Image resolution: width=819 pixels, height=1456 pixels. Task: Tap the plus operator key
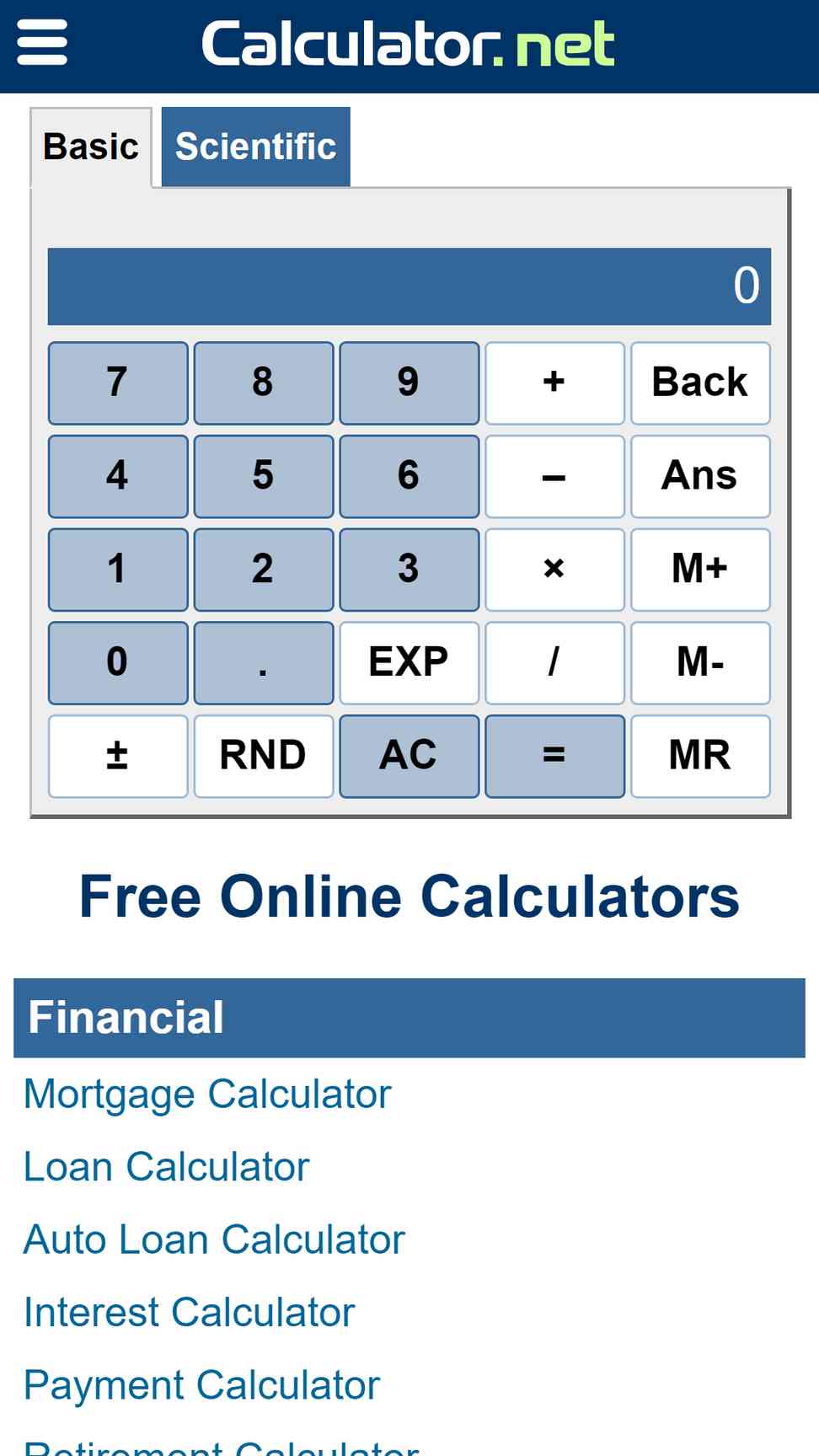(554, 383)
